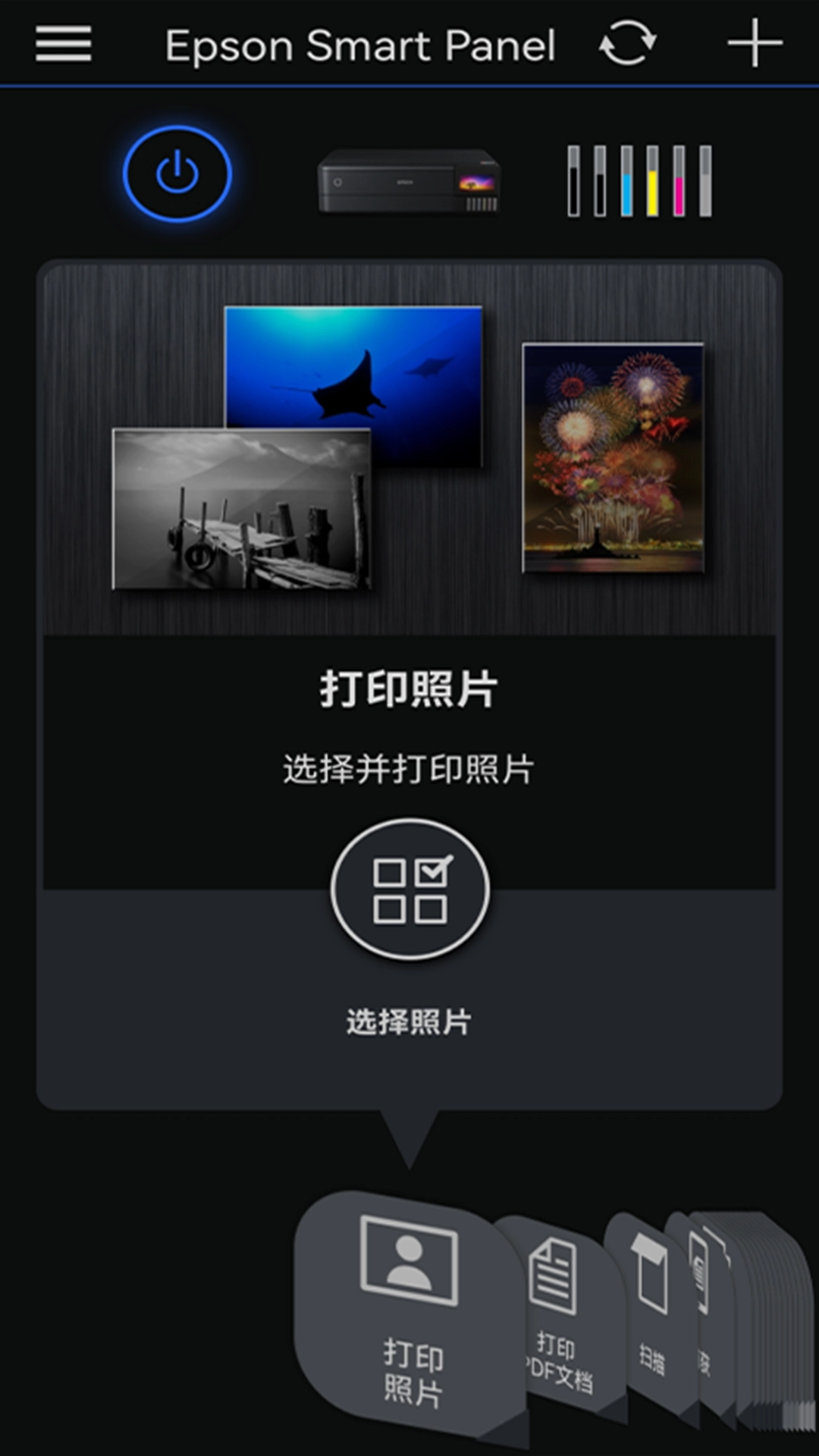This screenshot has width=819, height=1456.
Task: Check the cyan ink level gauge
Action: pyautogui.click(x=627, y=182)
